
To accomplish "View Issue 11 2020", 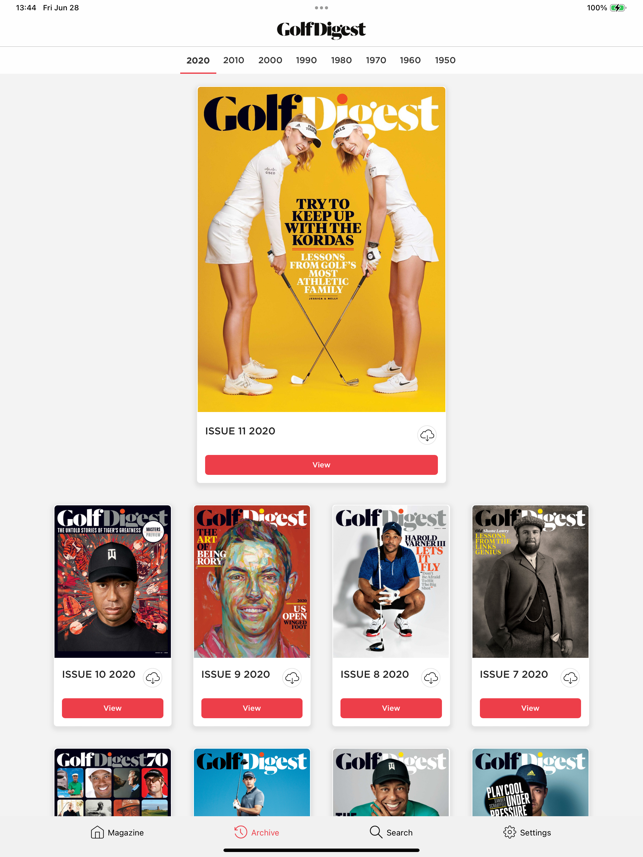I will [321, 465].
